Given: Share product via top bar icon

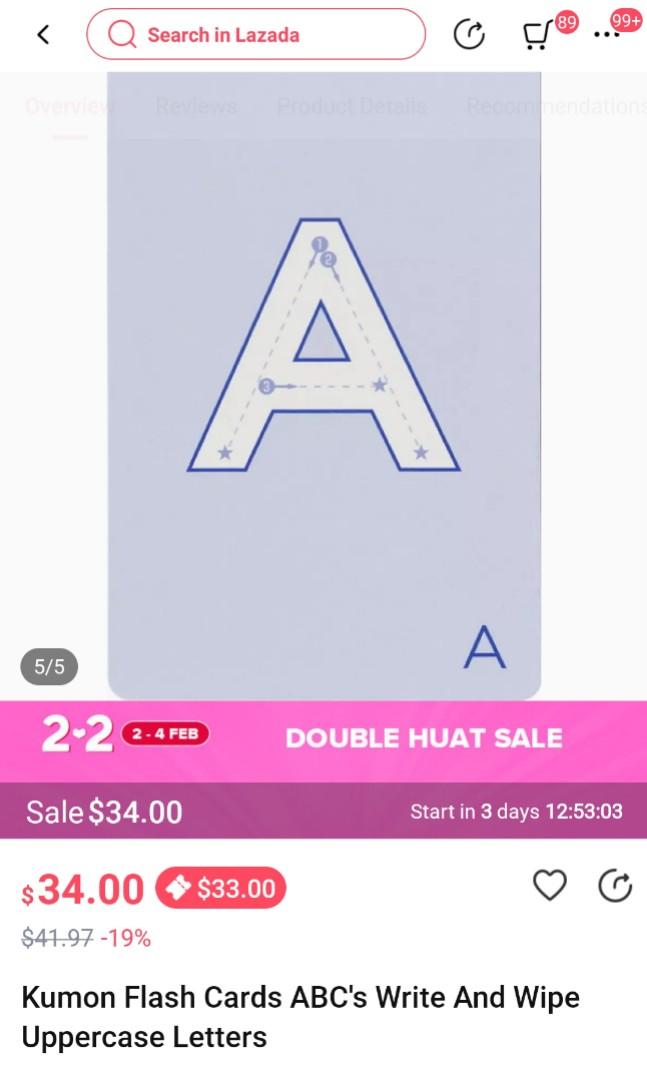Looking at the screenshot, I should (x=469, y=35).
